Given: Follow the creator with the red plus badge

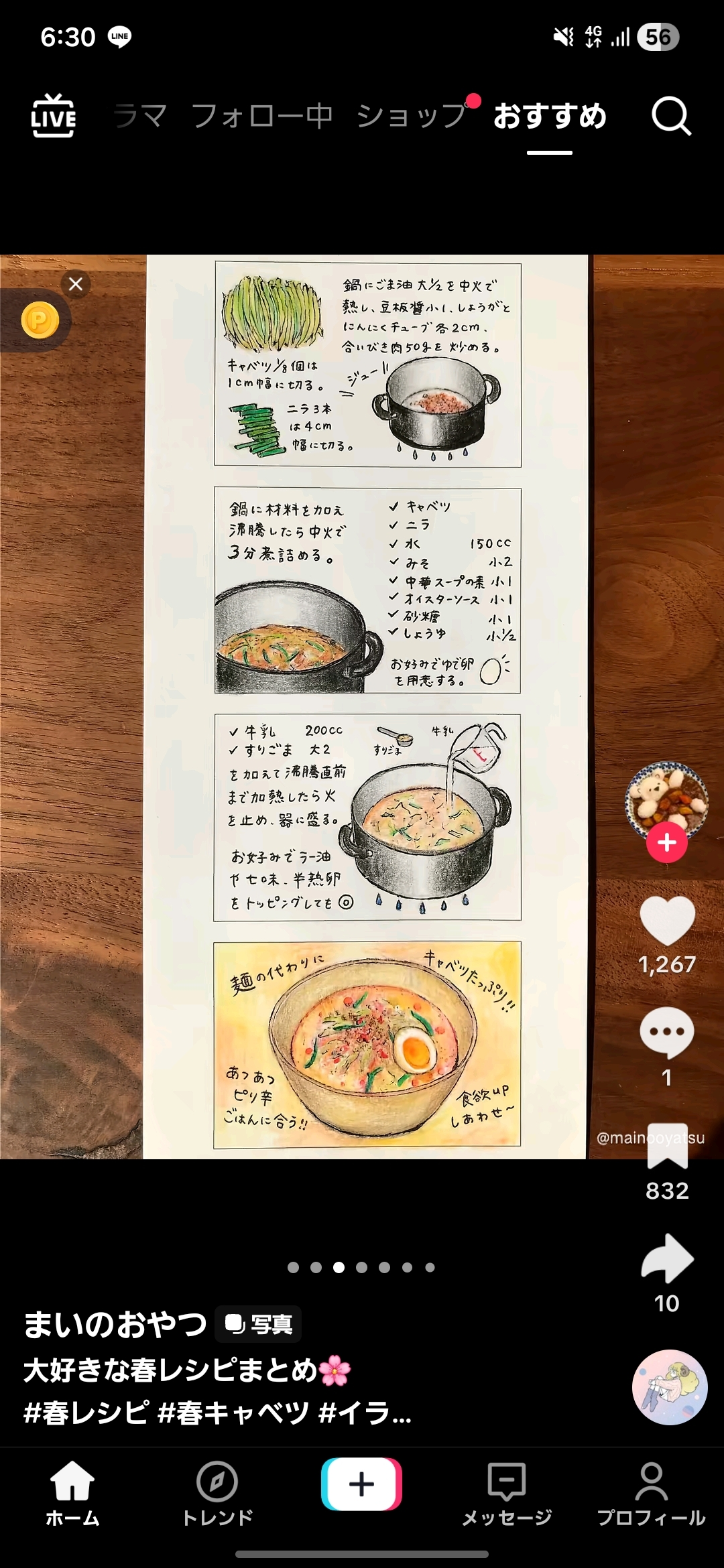Looking at the screenshot, I should pos(666,842).
